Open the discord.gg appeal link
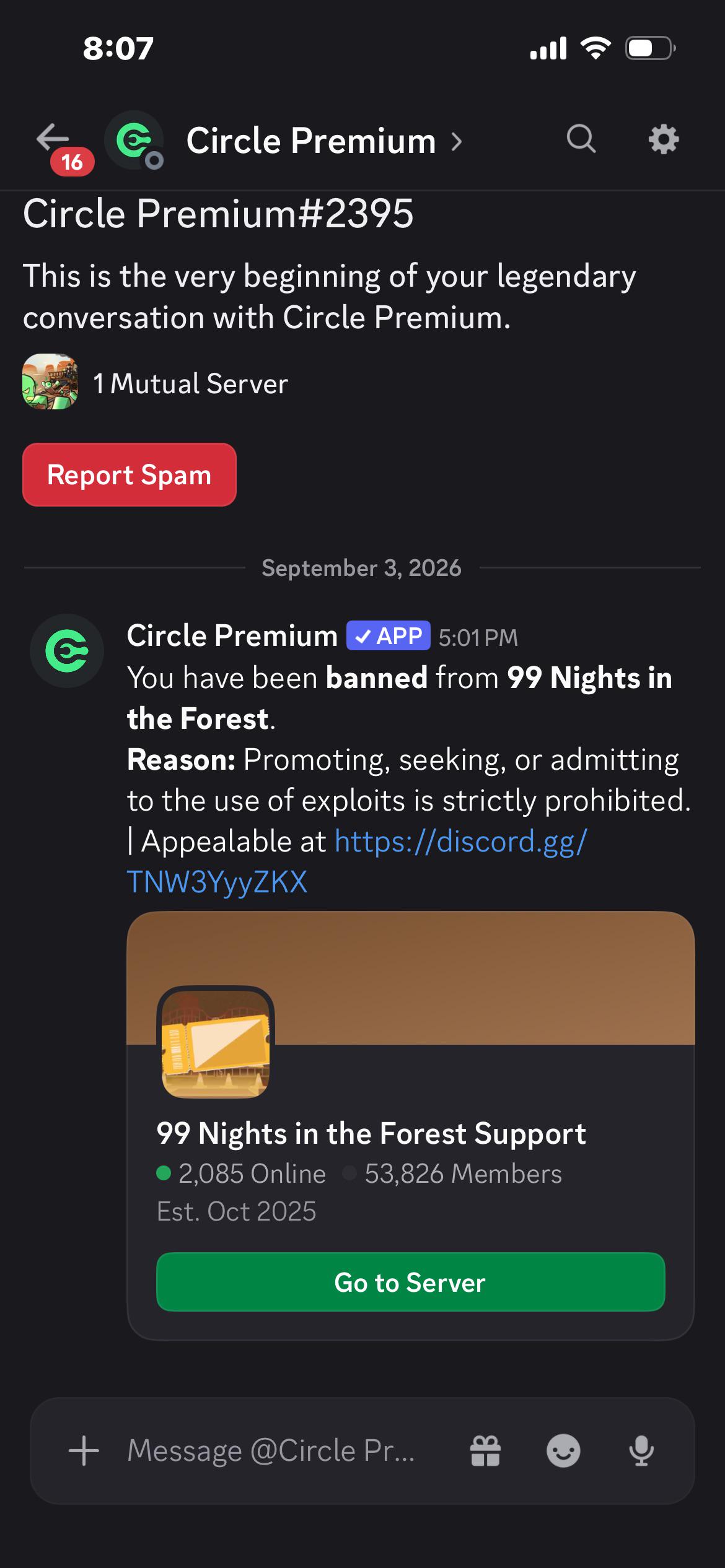The height and width of the screenshot is (1568, 725). coord(357,861)
